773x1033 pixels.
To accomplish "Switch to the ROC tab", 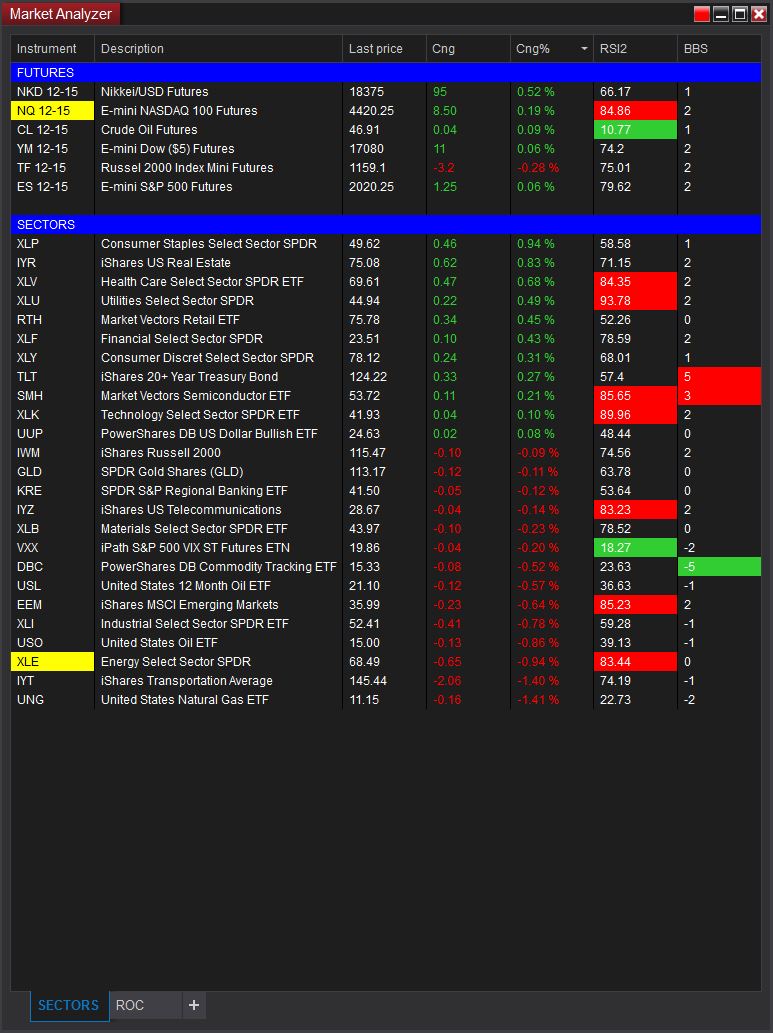I will [x=130, y=1005].
